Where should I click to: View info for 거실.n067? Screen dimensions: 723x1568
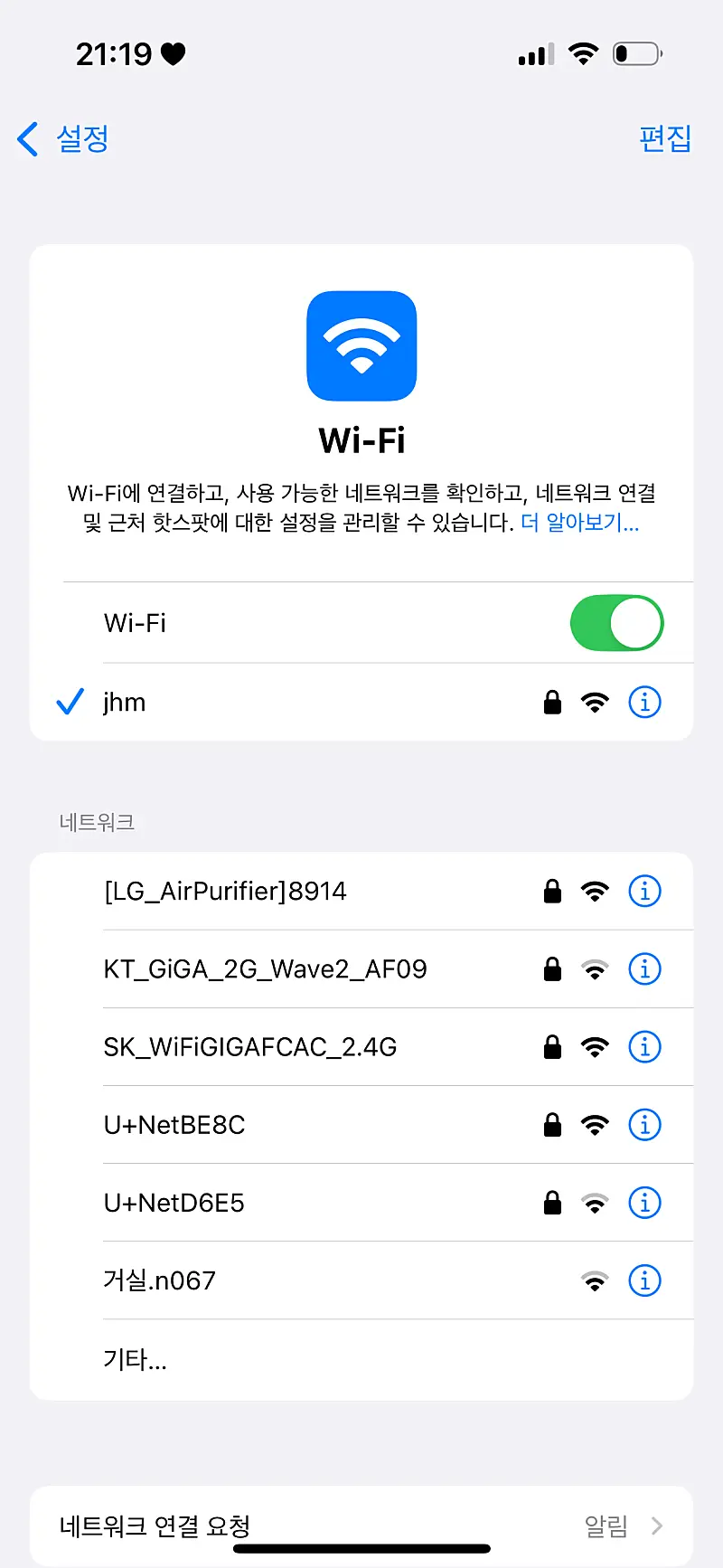644,1280
